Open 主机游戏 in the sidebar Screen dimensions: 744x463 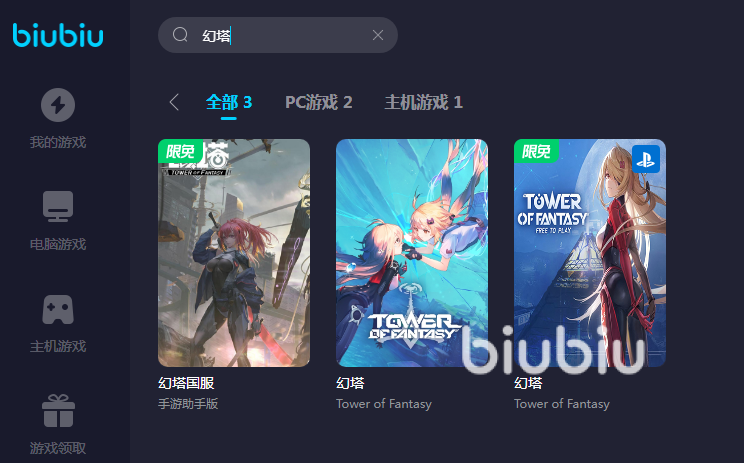[x=58, y=322]
